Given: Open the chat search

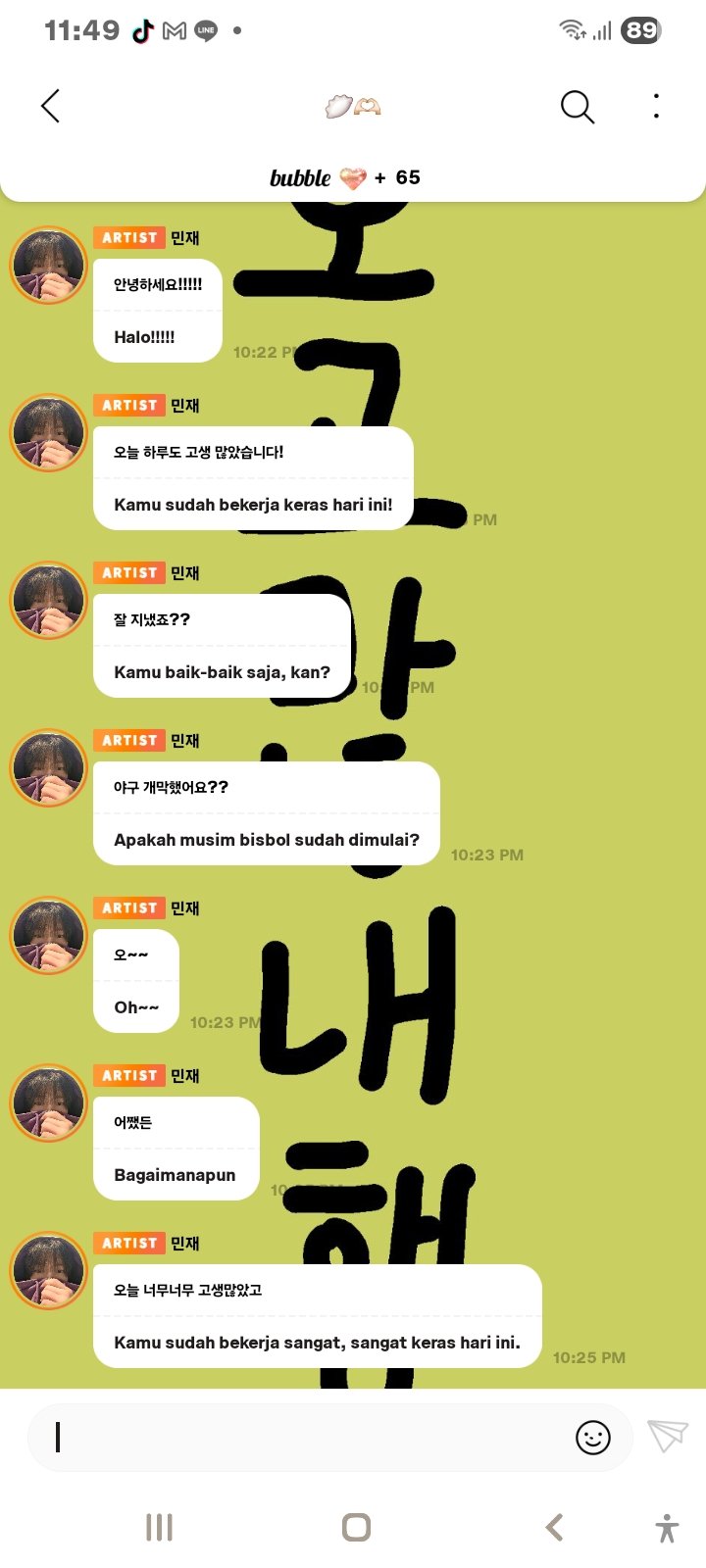Looking at the screenshot, I should coord(577,106).
